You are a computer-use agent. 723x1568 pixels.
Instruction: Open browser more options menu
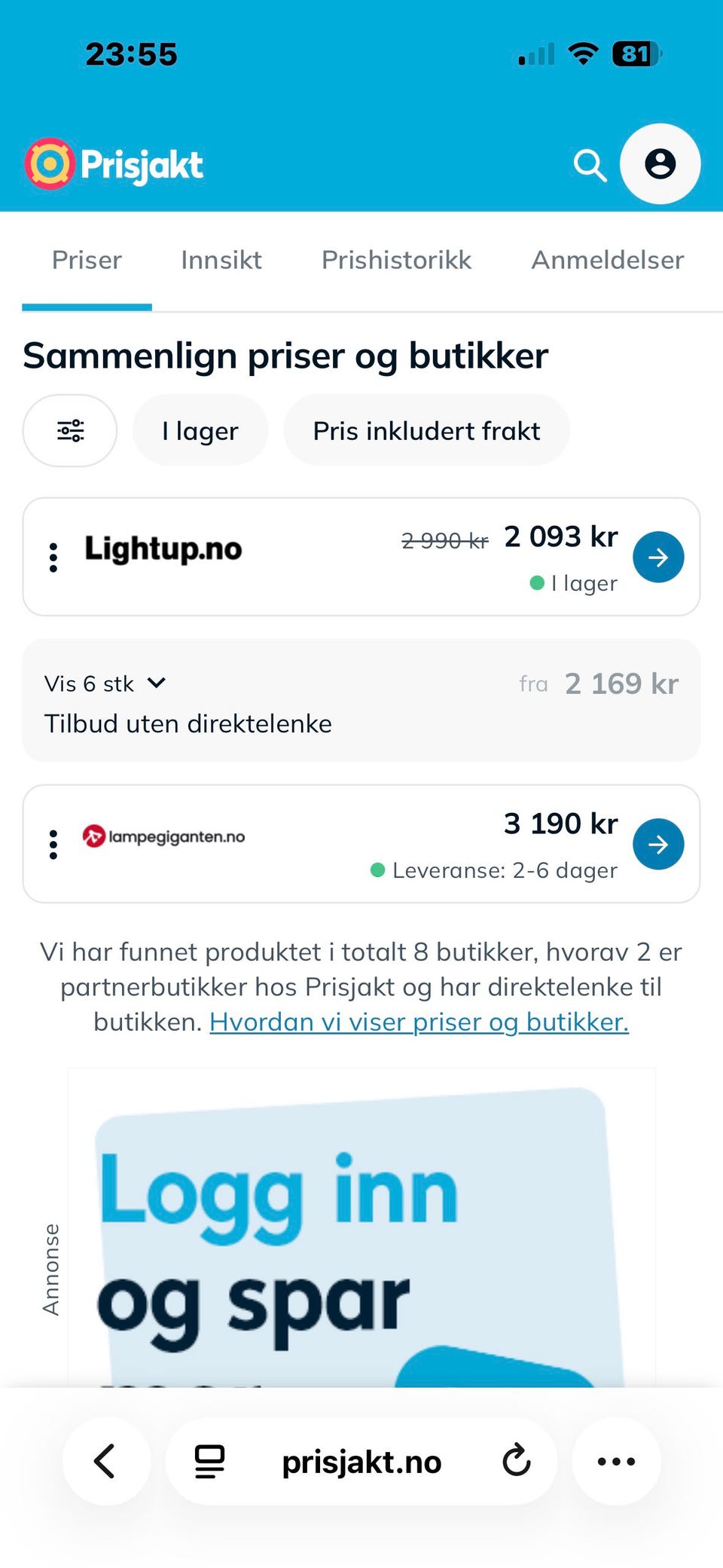(616, 1461)
